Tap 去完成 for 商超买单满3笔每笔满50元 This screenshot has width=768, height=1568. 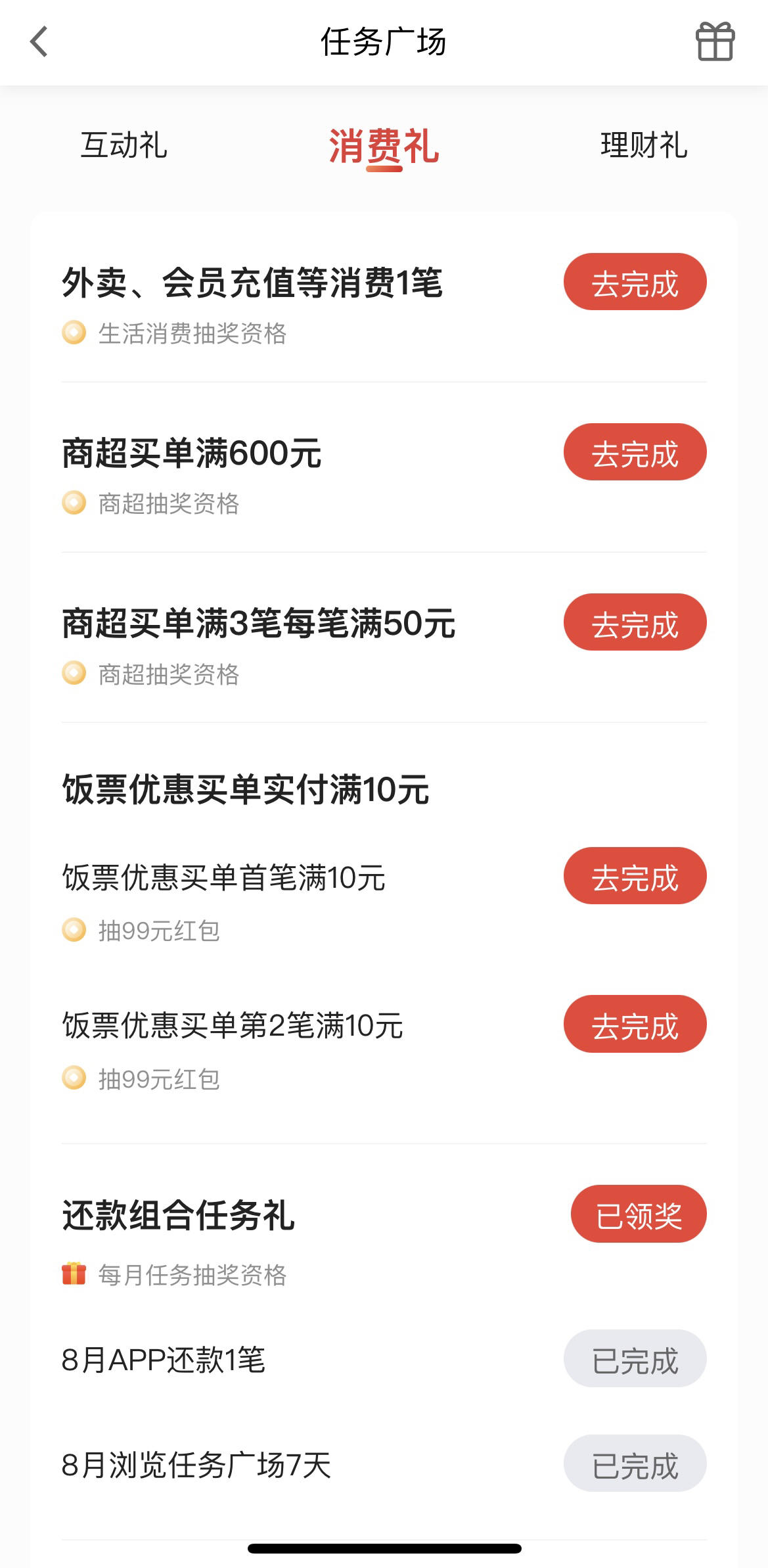[x=635, y=622]
